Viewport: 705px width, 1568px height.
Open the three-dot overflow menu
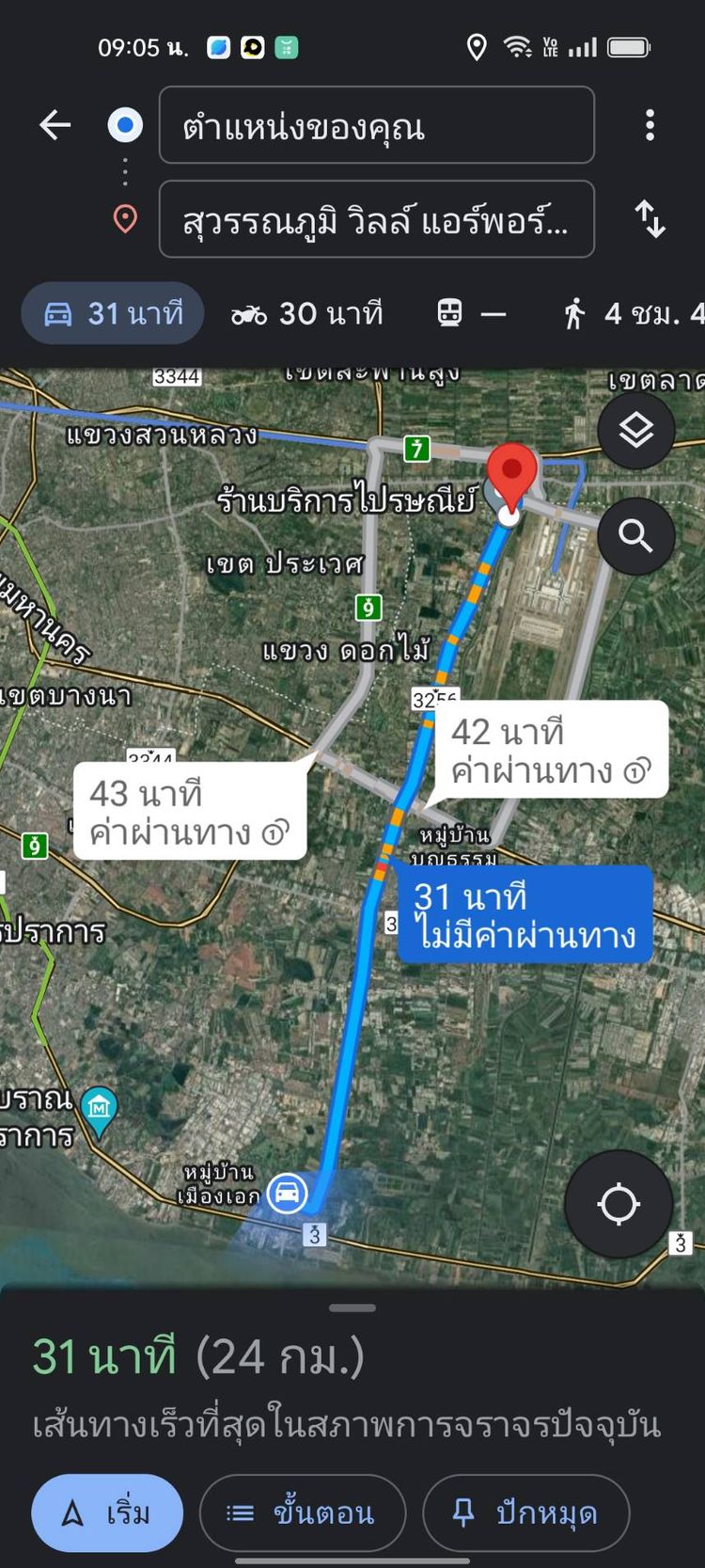click(x=650, y=125)
